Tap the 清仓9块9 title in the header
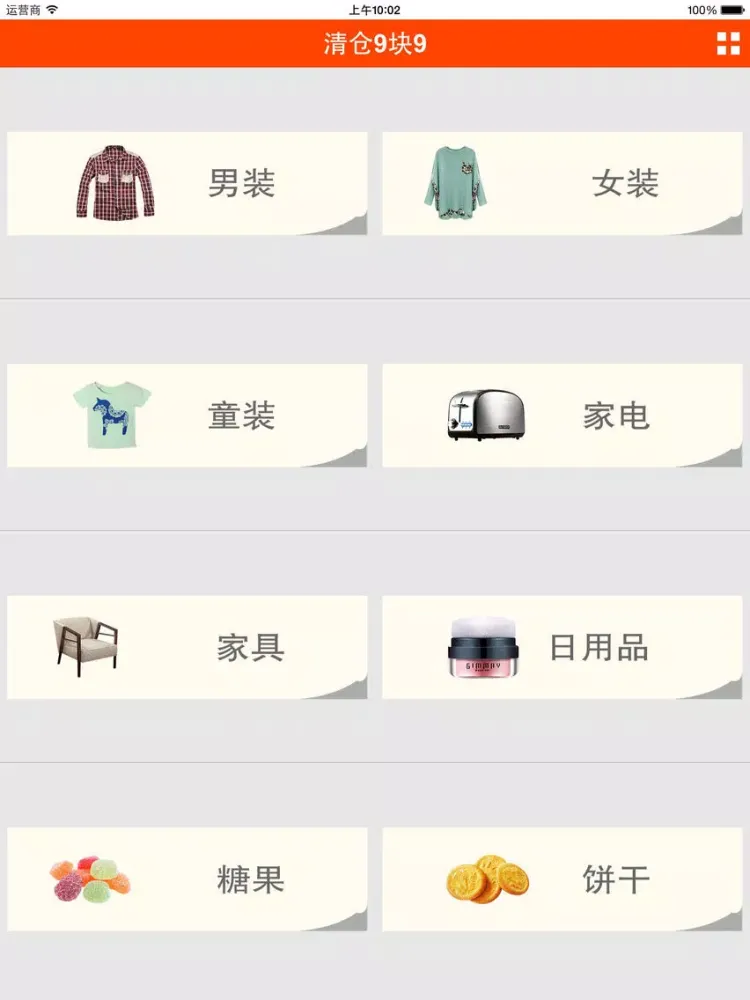This screenshot has width=750, height=1000. pyautogui.click(x=375, y=44)
